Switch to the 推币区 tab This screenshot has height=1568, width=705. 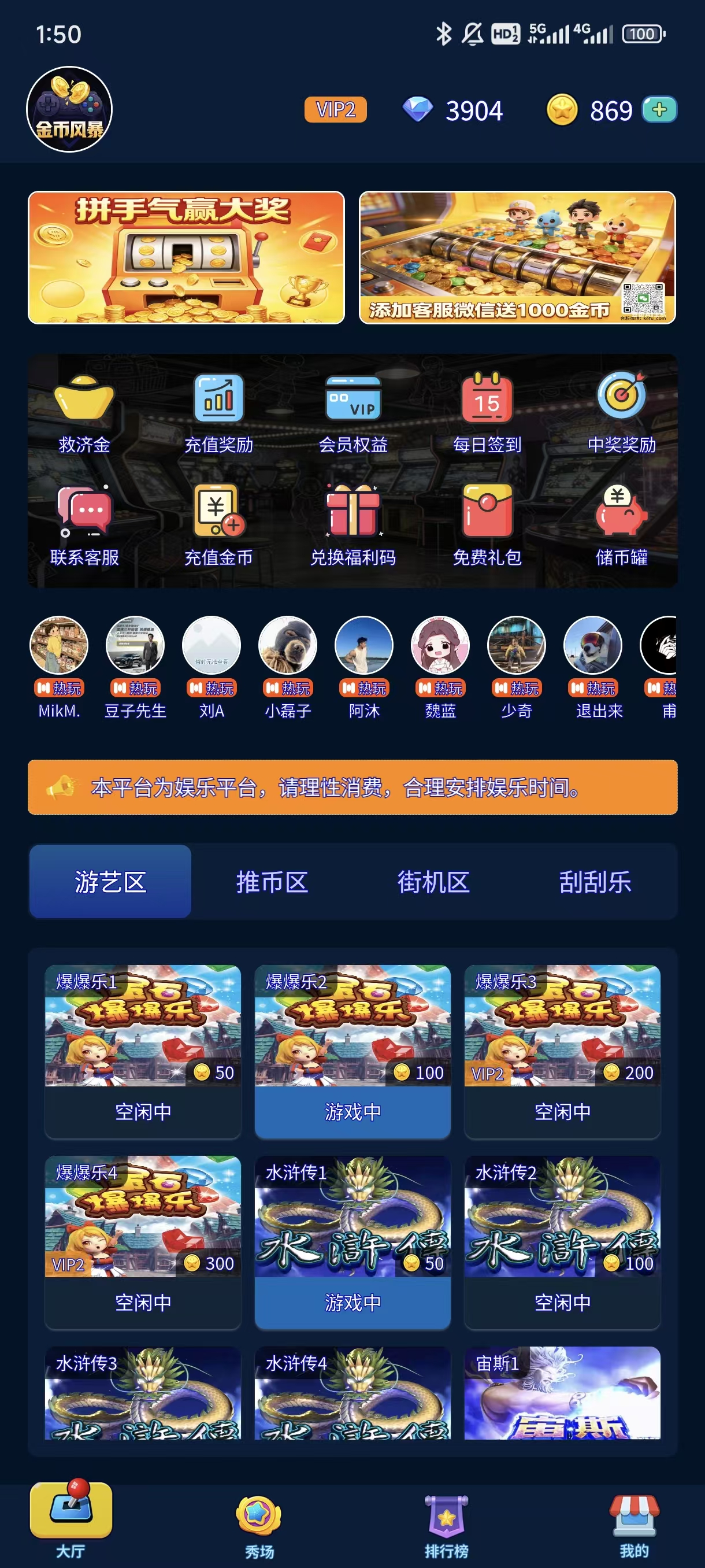coord(272,881)
